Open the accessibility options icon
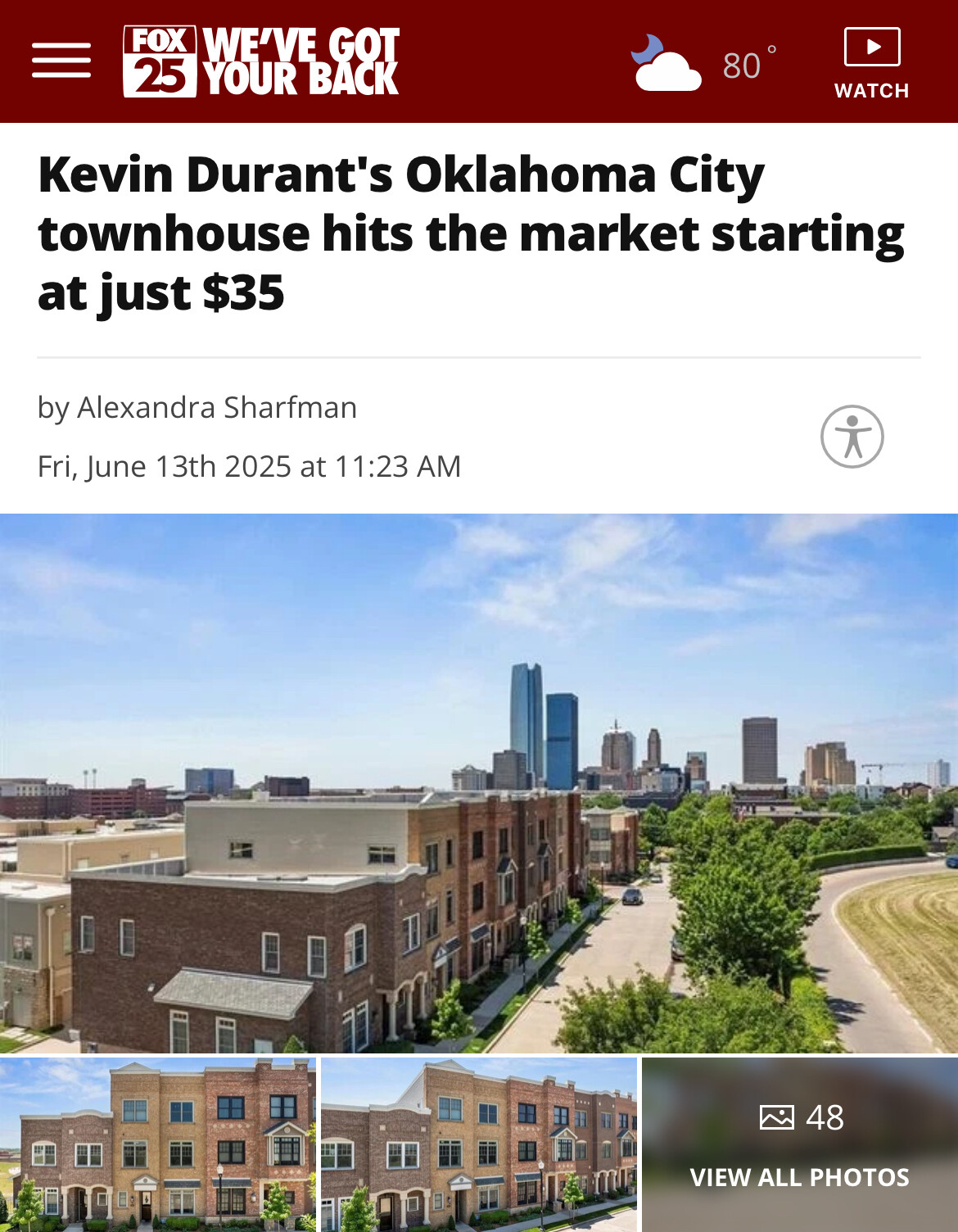958x1232 pixels. tap(852, 437)
